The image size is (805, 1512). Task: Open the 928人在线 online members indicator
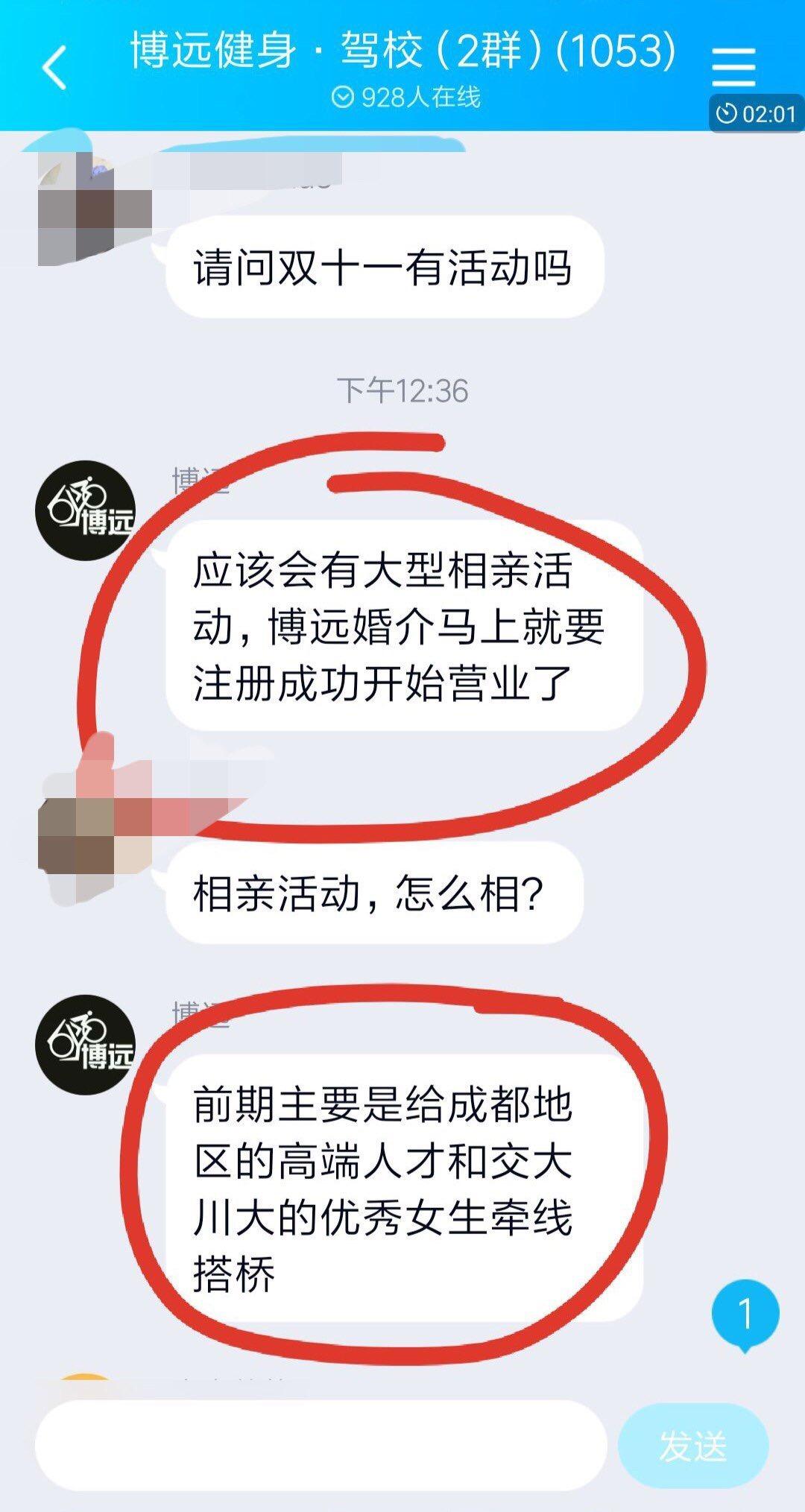406,97
